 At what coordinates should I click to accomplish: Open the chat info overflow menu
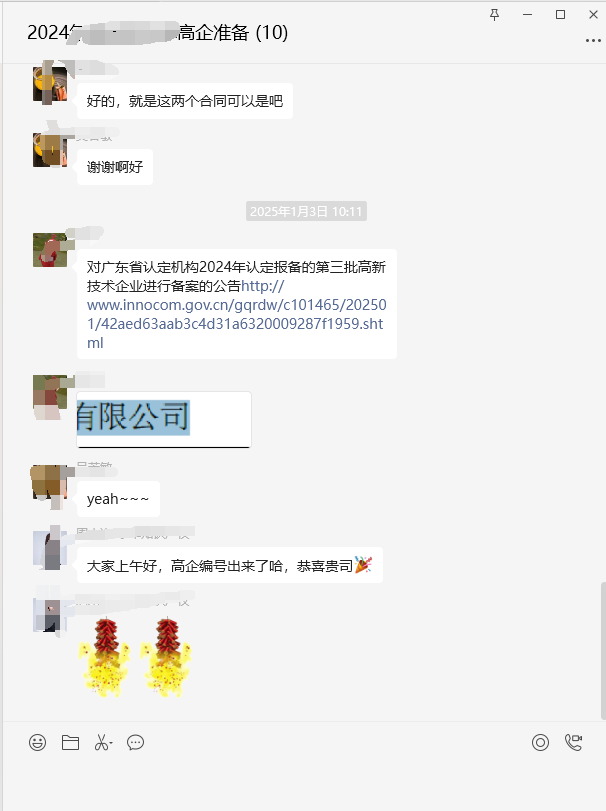pyautogui.click(x=593, y=40)
